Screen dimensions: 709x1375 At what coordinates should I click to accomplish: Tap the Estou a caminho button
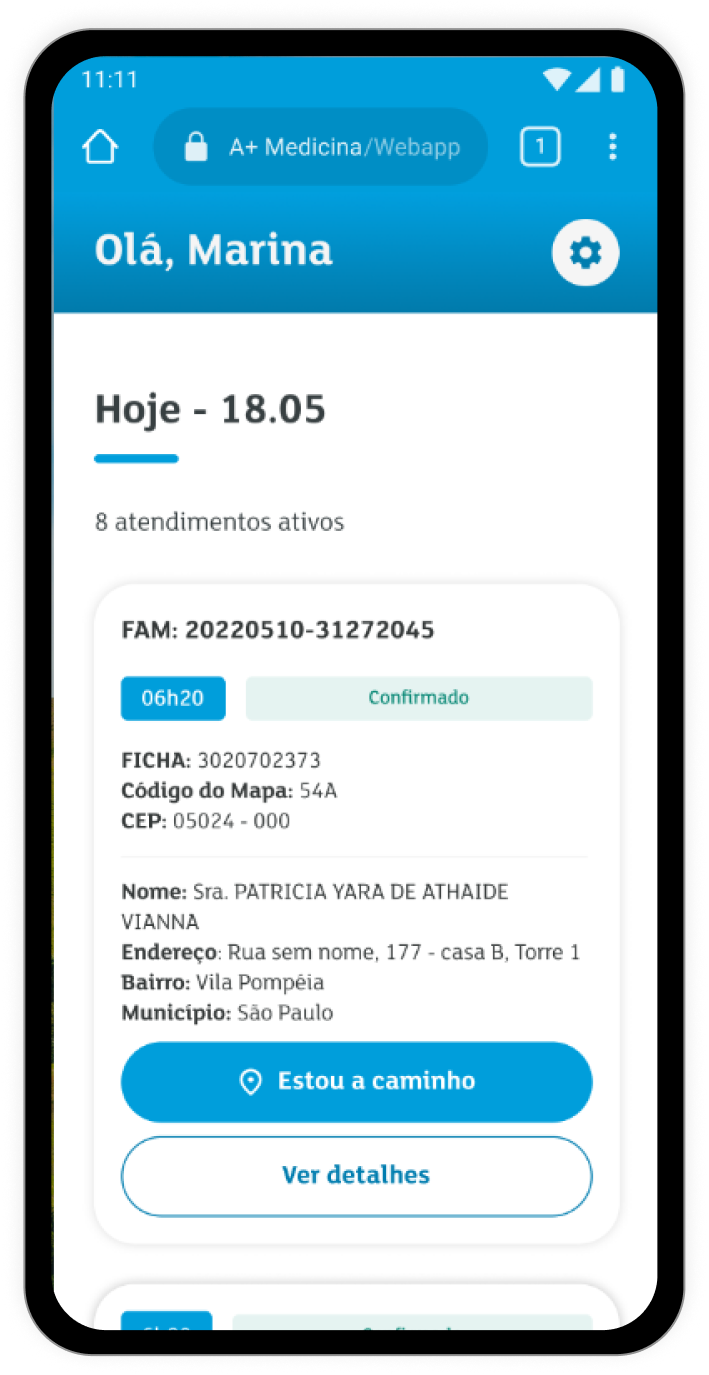(356, 1081)
